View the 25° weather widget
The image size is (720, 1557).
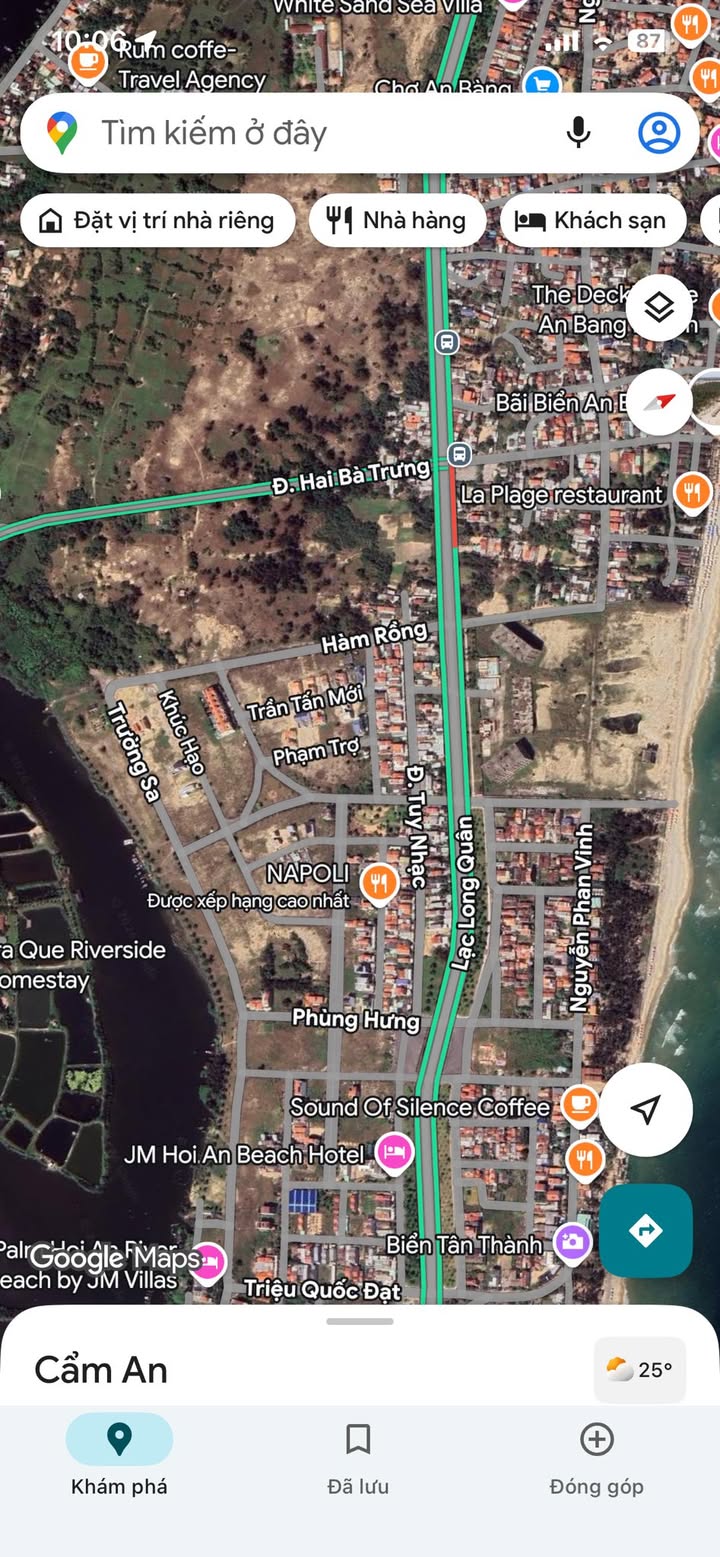[x=640, y=1369]
